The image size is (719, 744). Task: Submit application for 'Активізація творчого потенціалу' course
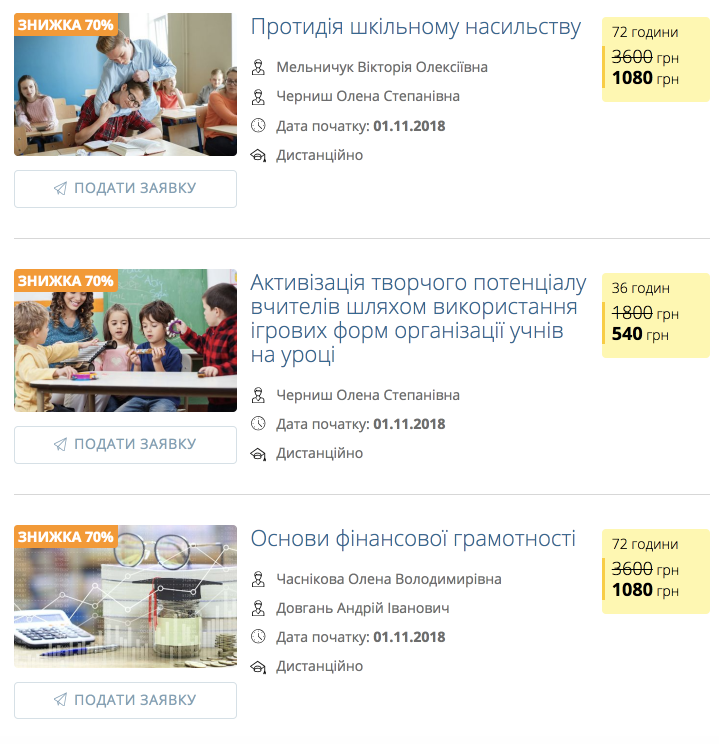tap(125, 445)
